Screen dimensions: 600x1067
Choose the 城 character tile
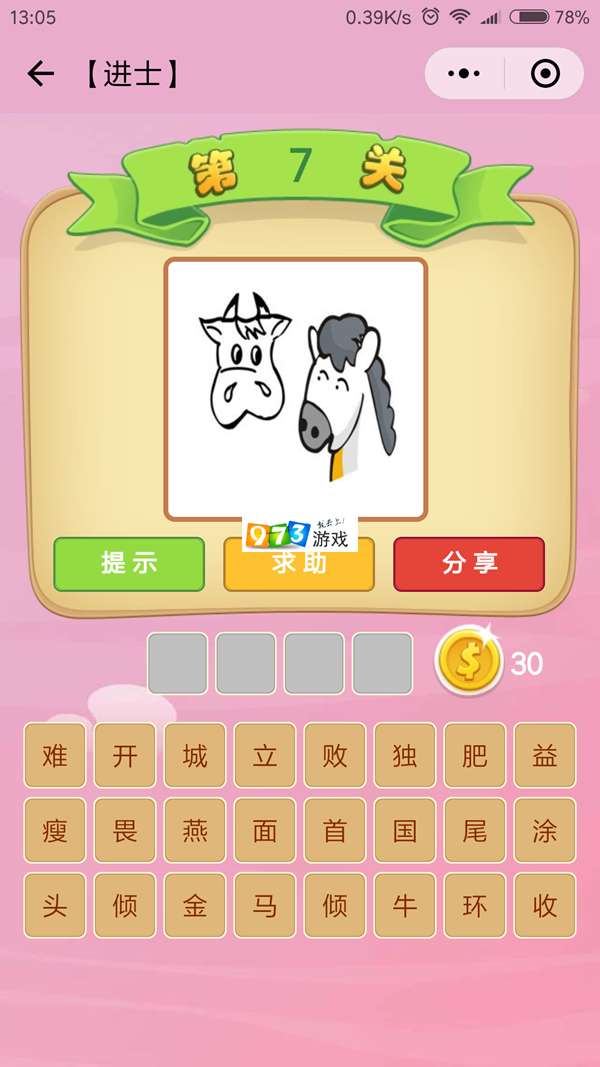point(195,756)
